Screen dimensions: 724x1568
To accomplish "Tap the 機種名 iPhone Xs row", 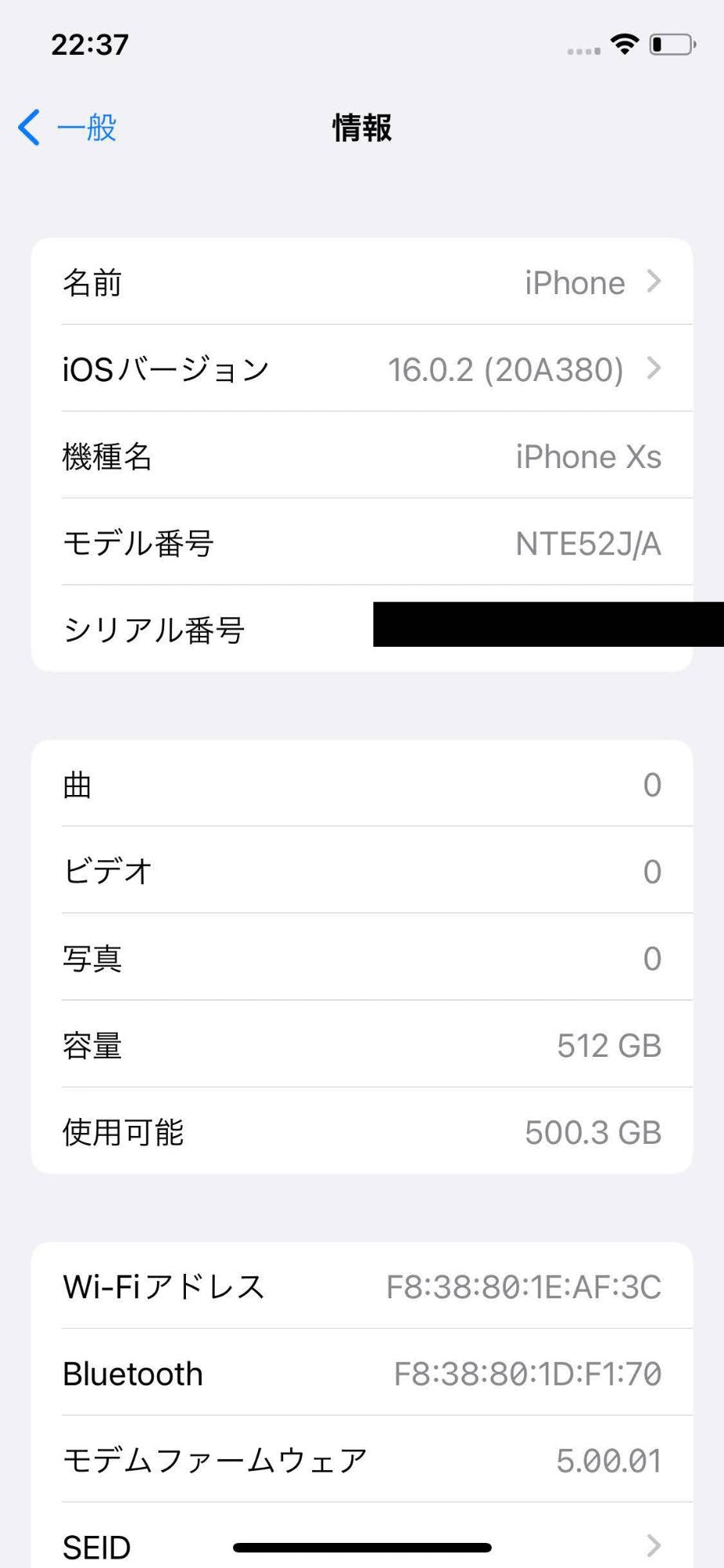I will [361, 456].
